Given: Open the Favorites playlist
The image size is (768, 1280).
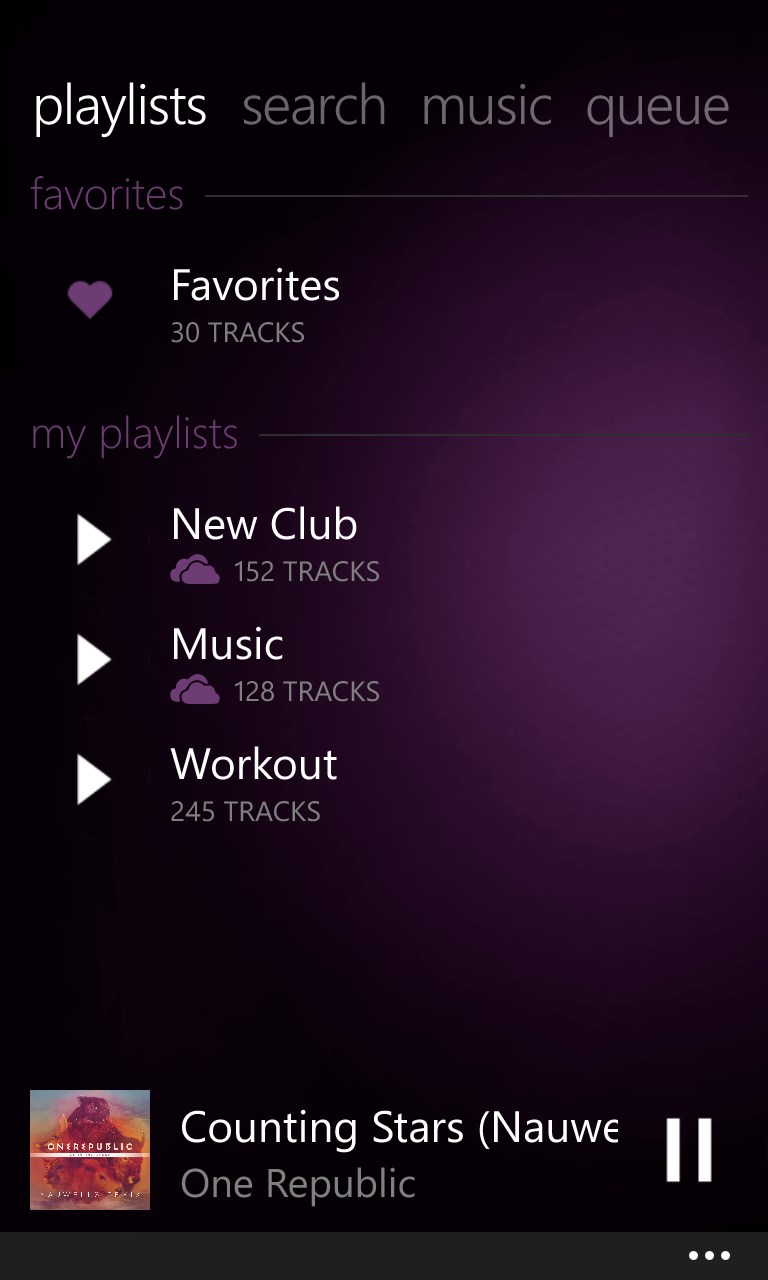Looking at the screenshot, I should 256,287.
